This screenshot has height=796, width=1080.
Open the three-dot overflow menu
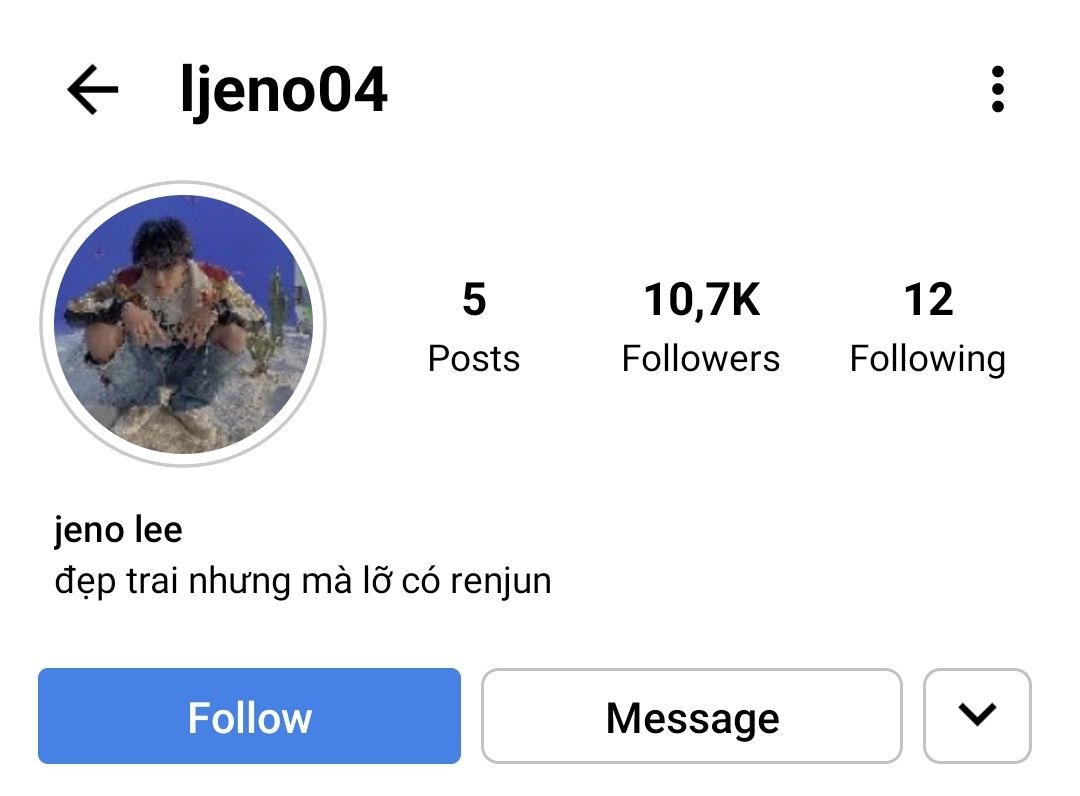point(996,90)
